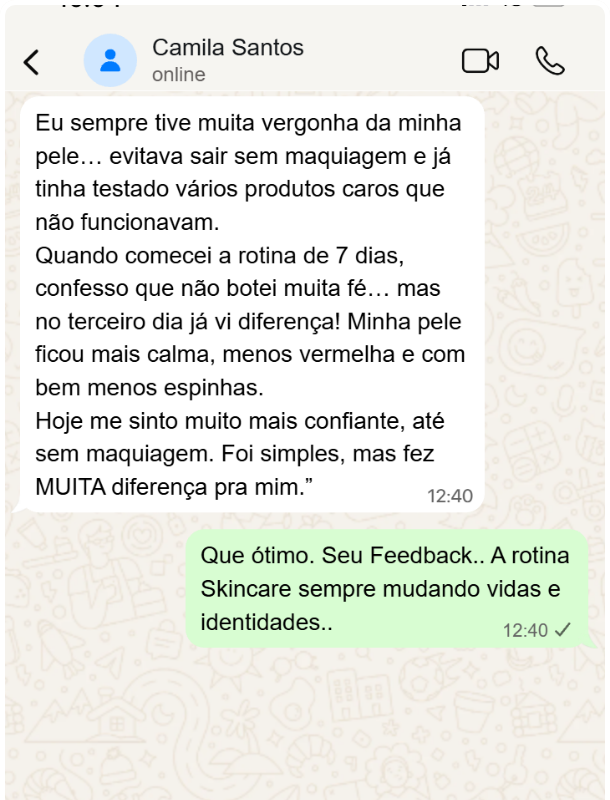The height and width of the screenshot is (800, 610).
Task: Open Camila Santos contact info
Action: point(227,60)
